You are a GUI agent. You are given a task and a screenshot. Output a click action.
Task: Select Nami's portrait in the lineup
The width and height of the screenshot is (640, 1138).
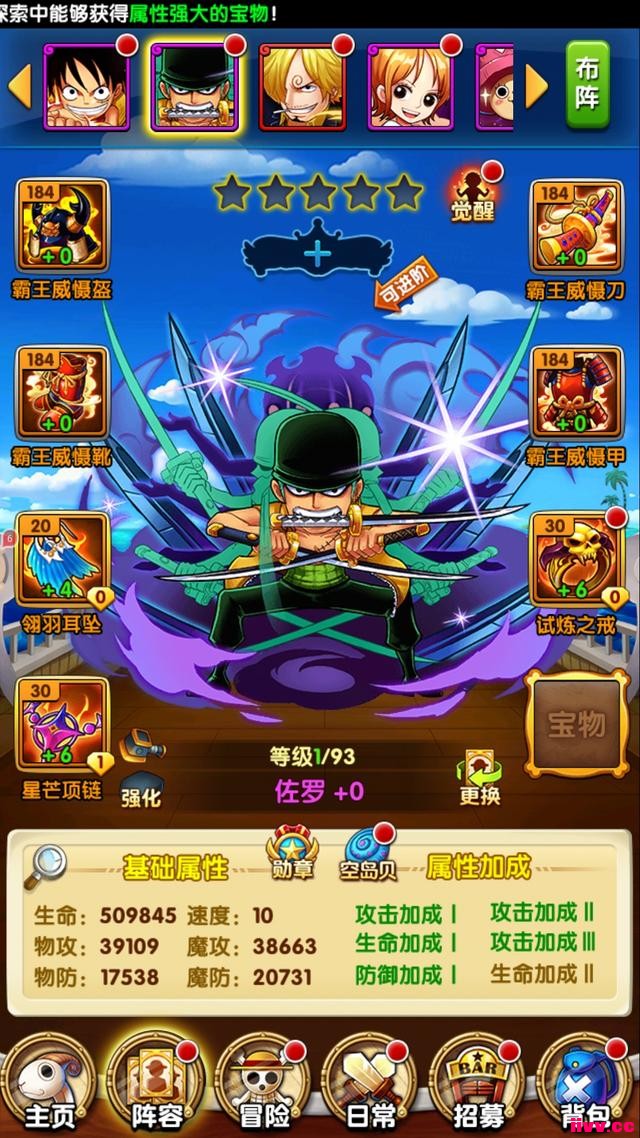pos(410,87)
